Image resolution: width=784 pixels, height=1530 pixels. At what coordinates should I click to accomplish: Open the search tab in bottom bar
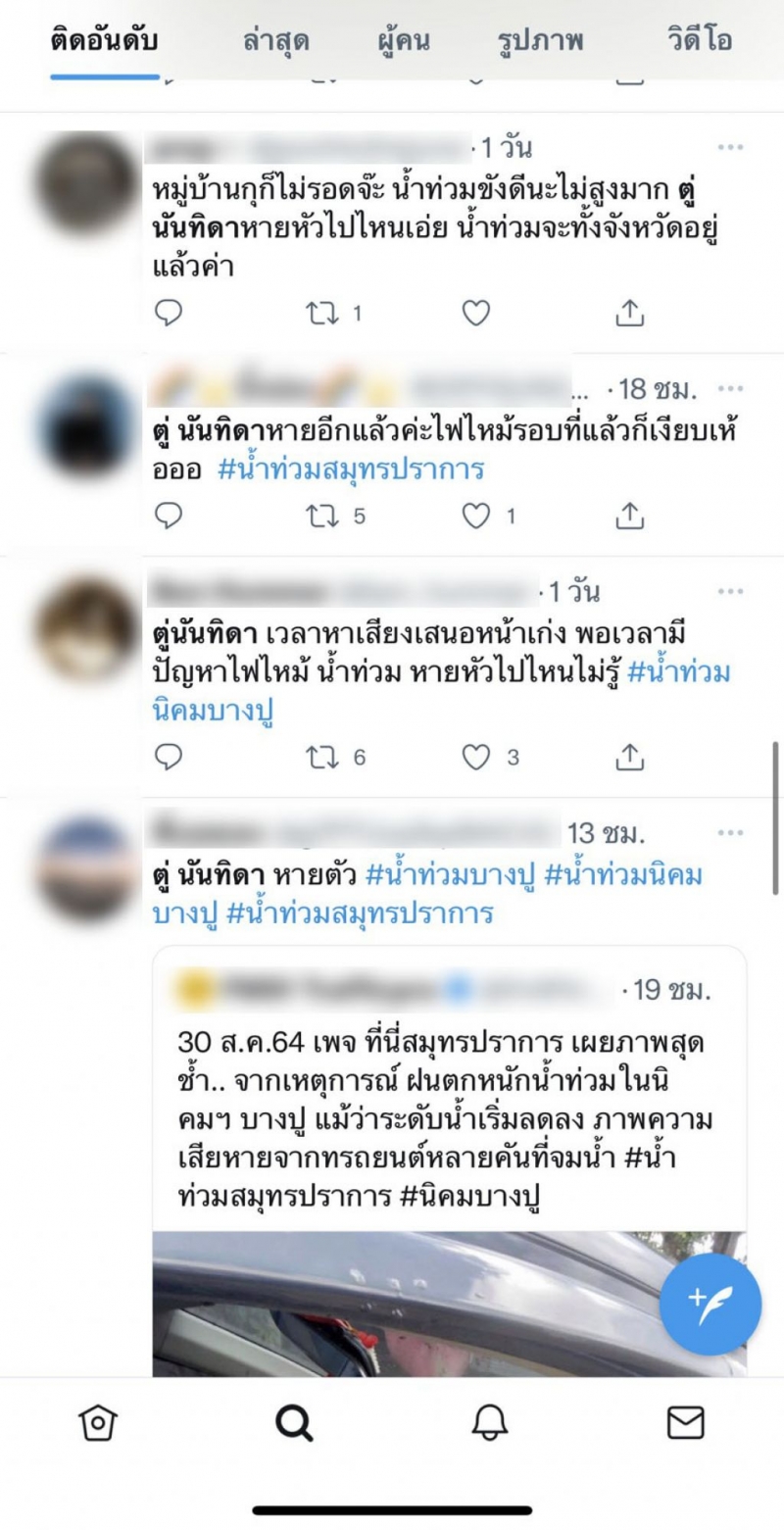click(294, 1422)
